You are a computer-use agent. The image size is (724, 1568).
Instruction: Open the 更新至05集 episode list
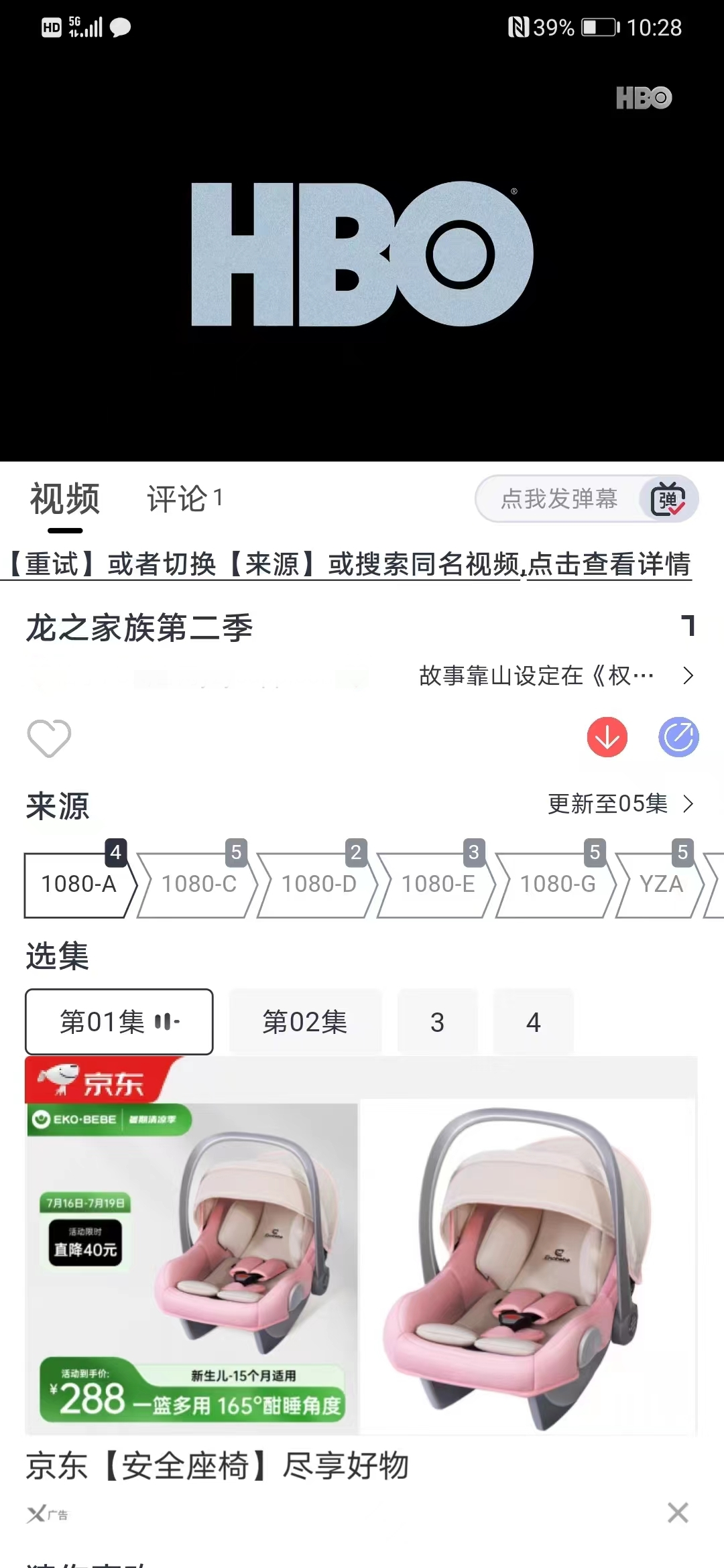click(620, 803)
